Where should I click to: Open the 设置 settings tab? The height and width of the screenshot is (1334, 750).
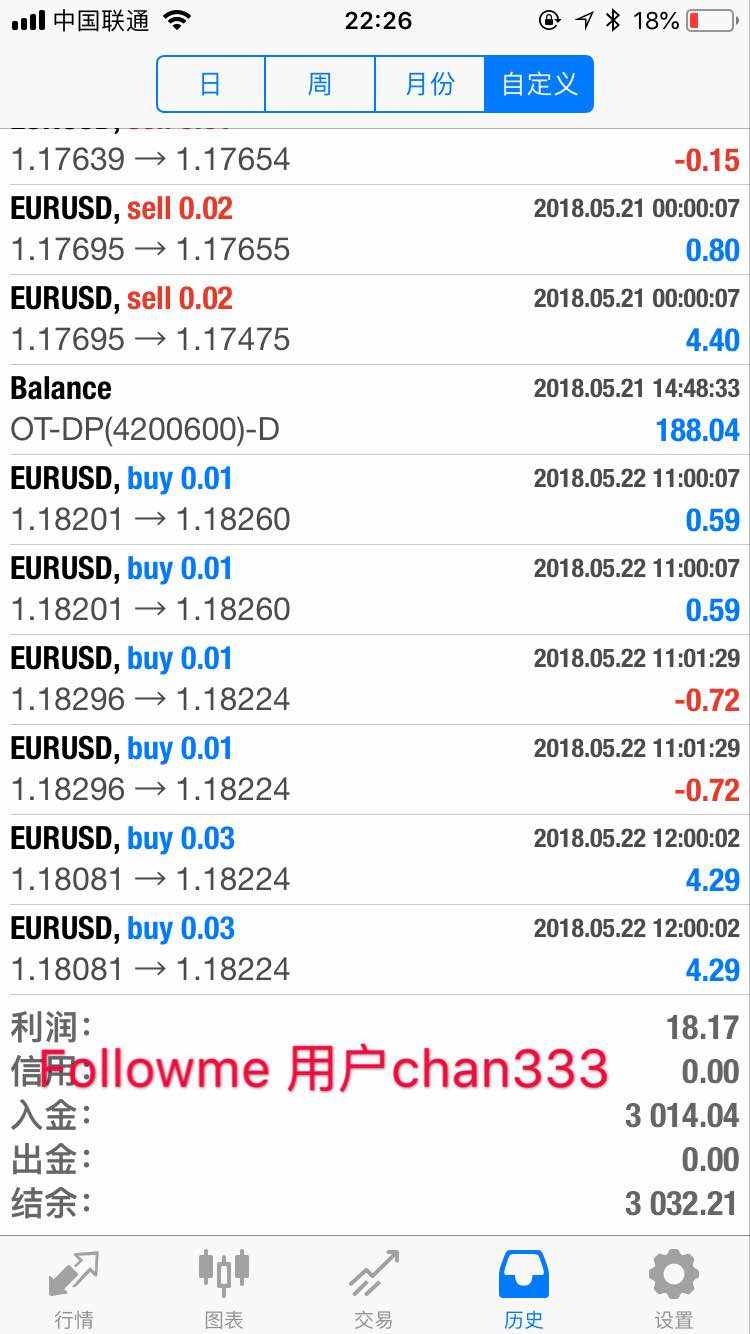(x=674, y=1287)
